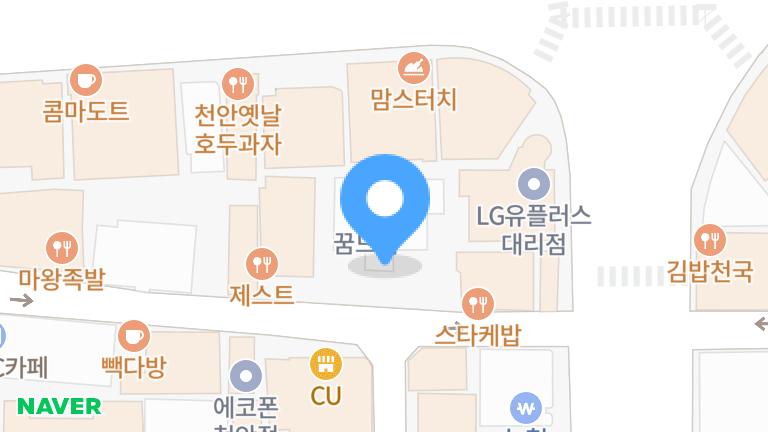Open 천안옛날 호두과자 place marker
The image size is (768, 432).
(237, 83)
